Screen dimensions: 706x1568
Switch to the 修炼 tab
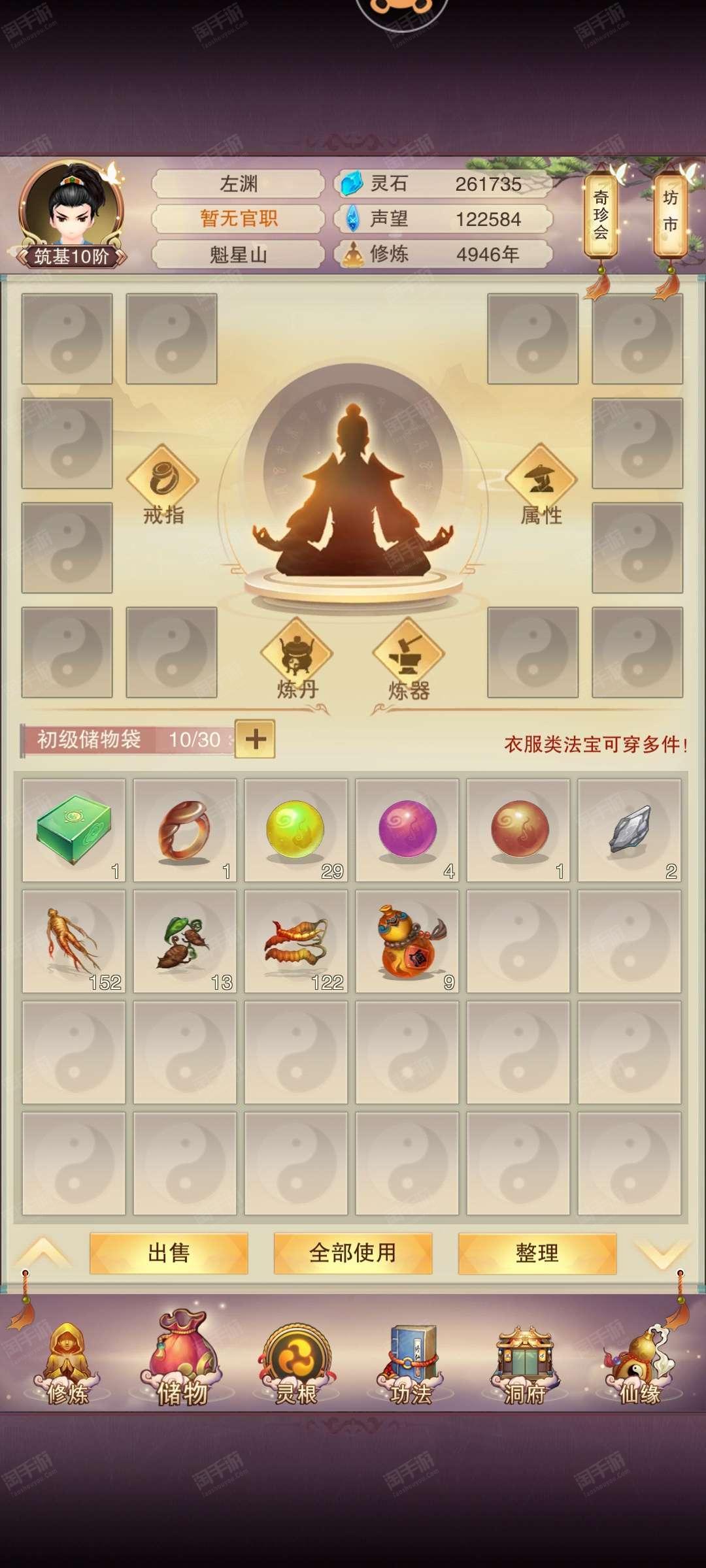68,1365
